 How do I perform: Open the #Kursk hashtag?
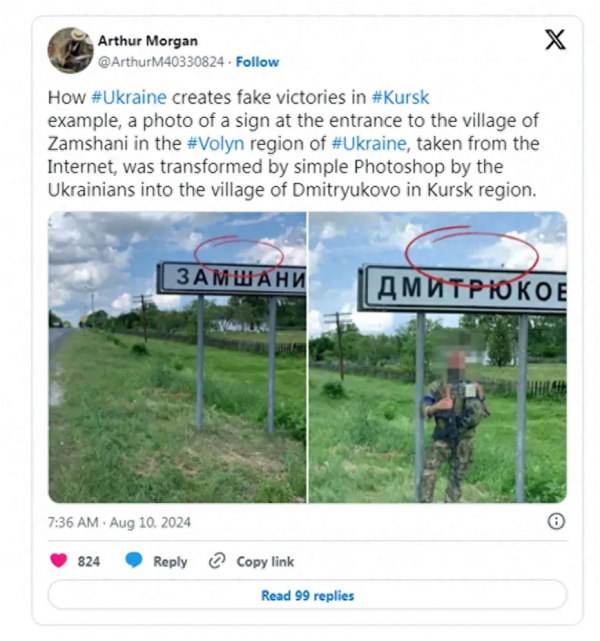400,98
